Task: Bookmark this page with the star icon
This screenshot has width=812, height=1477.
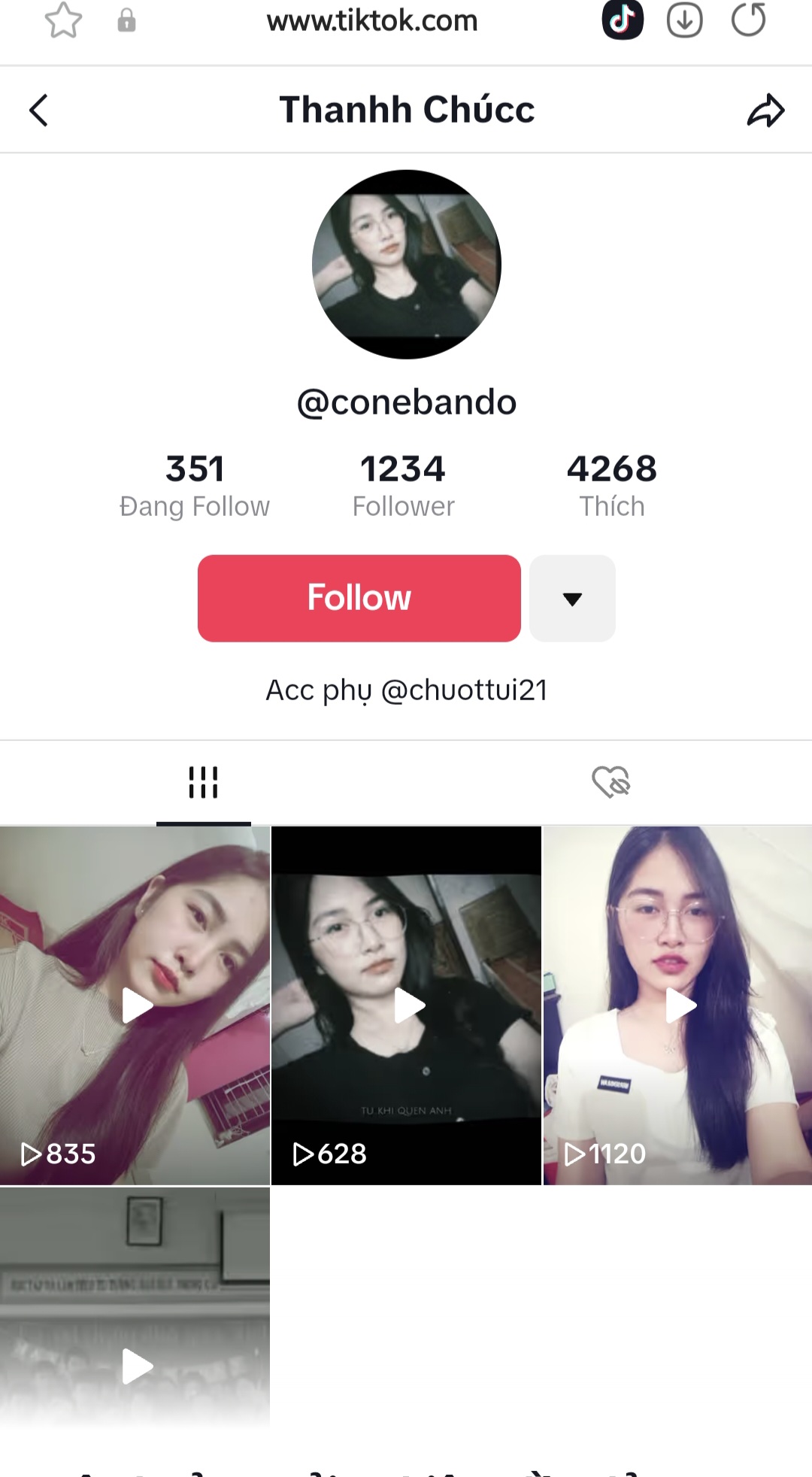Action: [63, 20]
